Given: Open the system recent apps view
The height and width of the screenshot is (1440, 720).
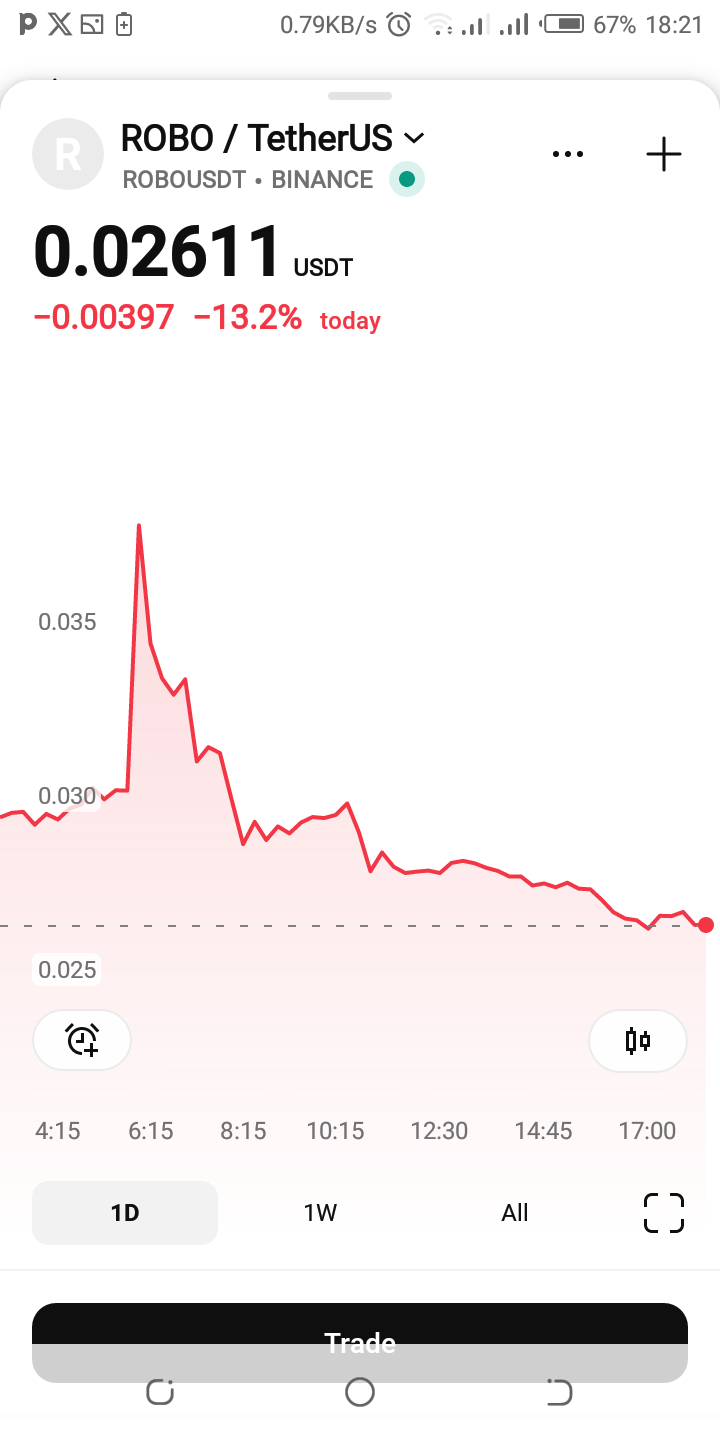Looking at the screenshot, I should click(x=160, y=1392).
